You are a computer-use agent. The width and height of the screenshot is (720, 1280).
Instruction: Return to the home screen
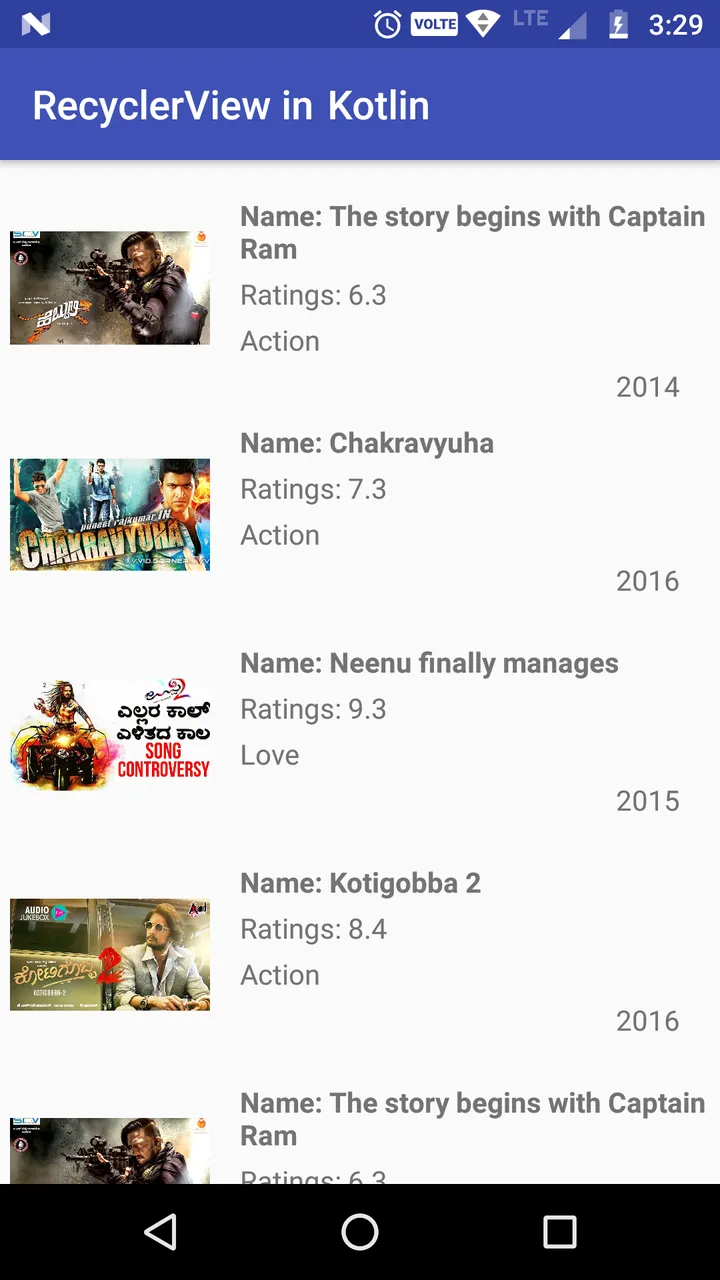360,1232
